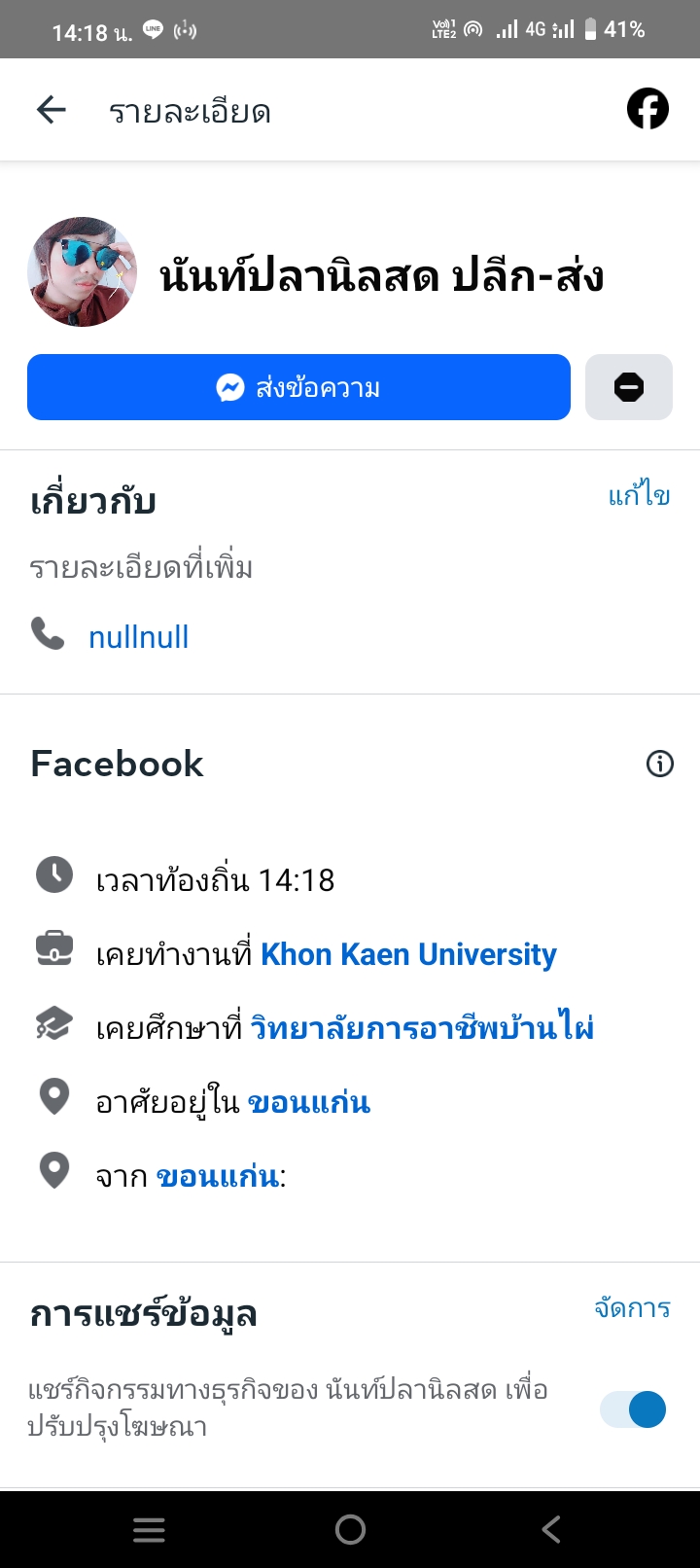Screen dimensions: 700x1568
Task: Tap the nullnull phone number link
Action: click(x=138, y=637)
